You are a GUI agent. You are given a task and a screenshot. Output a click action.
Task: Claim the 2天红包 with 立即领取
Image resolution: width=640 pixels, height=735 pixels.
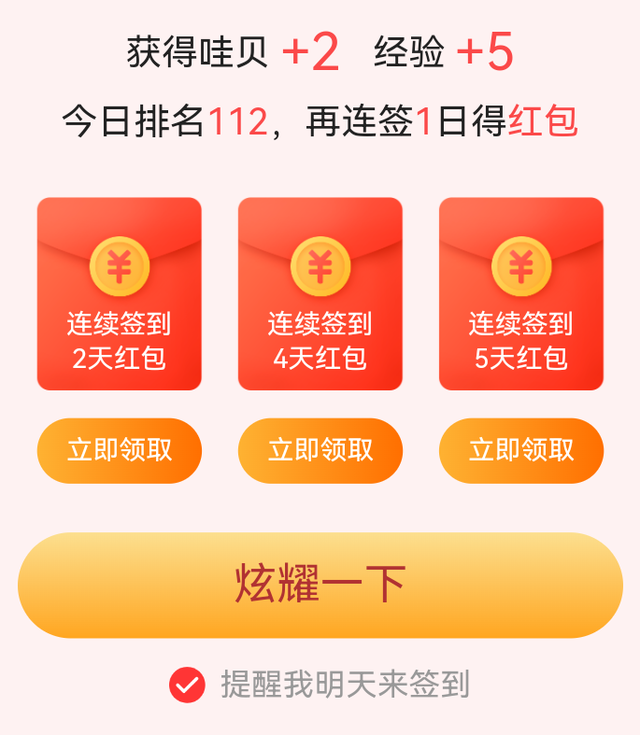pyautogui.click(x=119, y=450)
